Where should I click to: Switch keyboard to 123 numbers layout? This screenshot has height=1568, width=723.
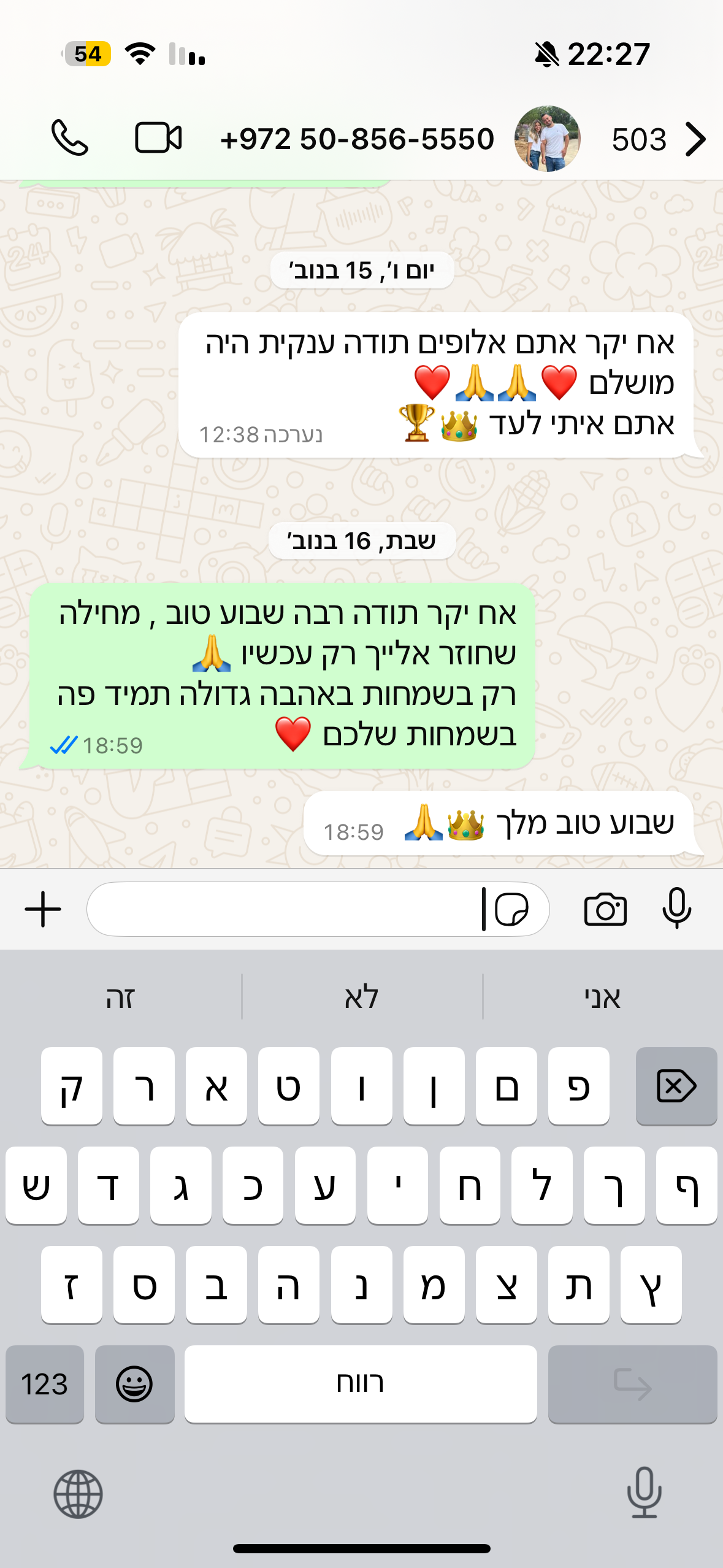coord(45,1385)
